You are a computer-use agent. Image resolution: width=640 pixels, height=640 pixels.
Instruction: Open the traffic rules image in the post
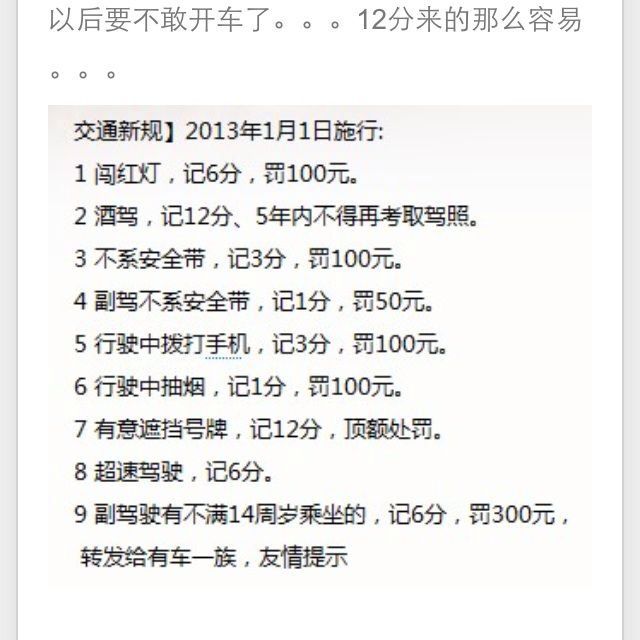[320, 346]
